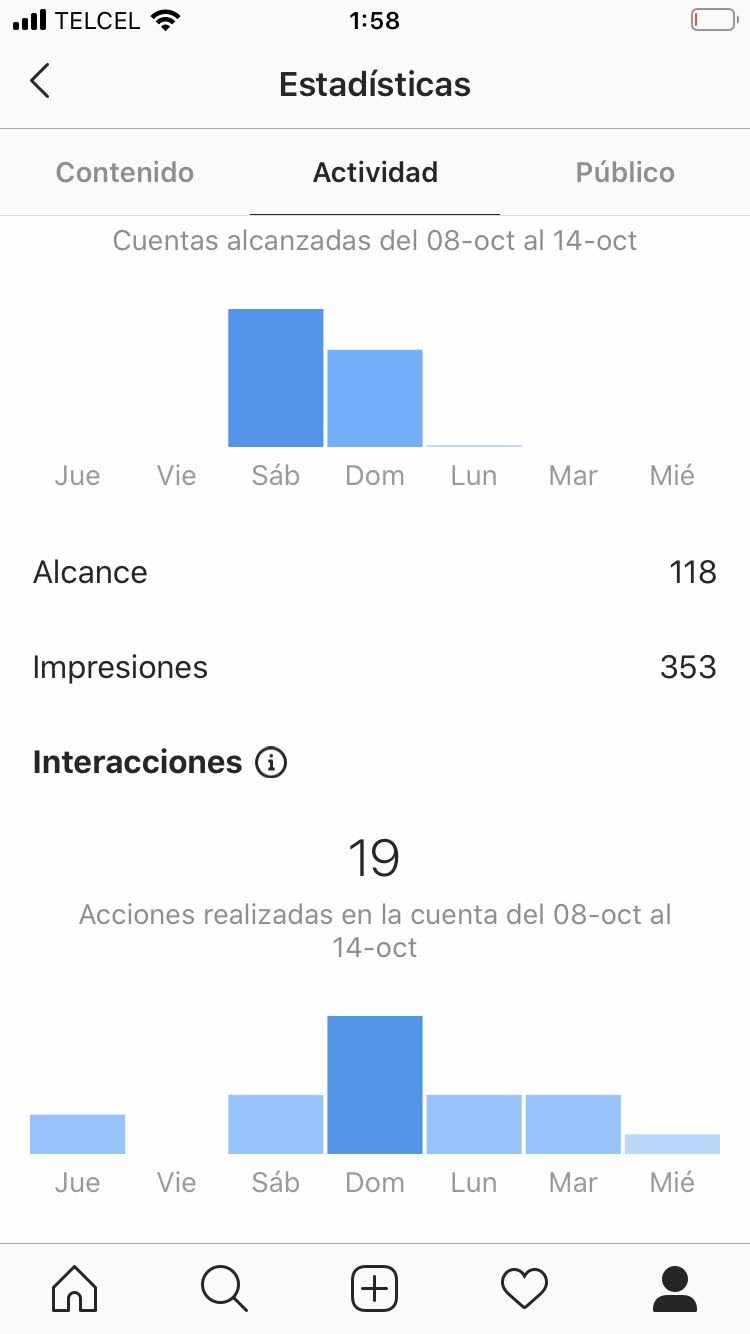
Task: Show info about Interacciones
Action: tap(271, 763)
